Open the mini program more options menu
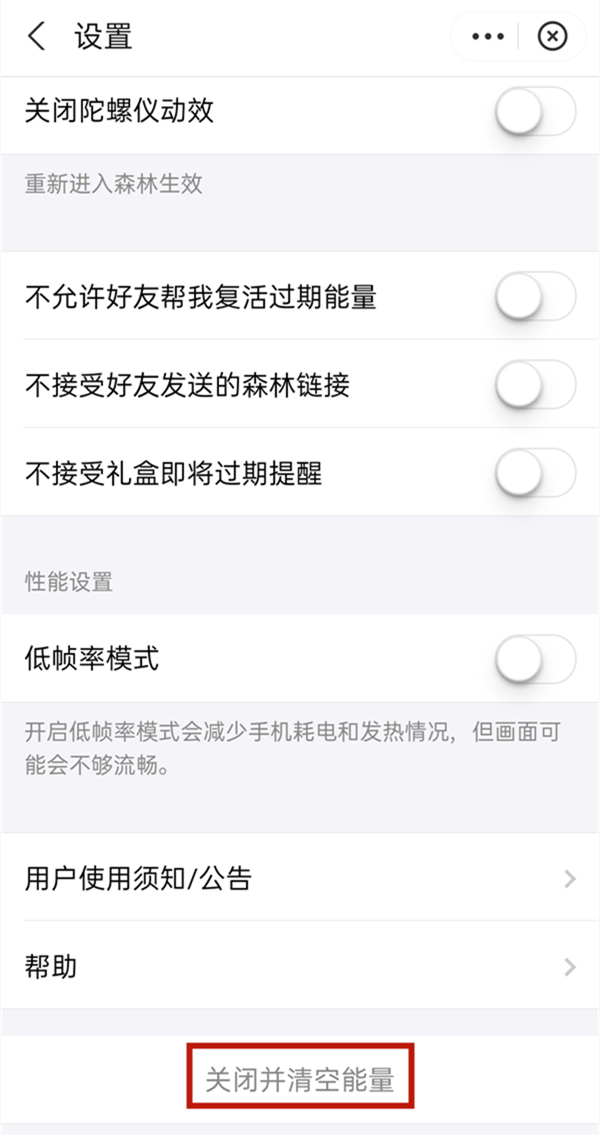This screenshot has width=600, height=1136. tap(488, 37)
